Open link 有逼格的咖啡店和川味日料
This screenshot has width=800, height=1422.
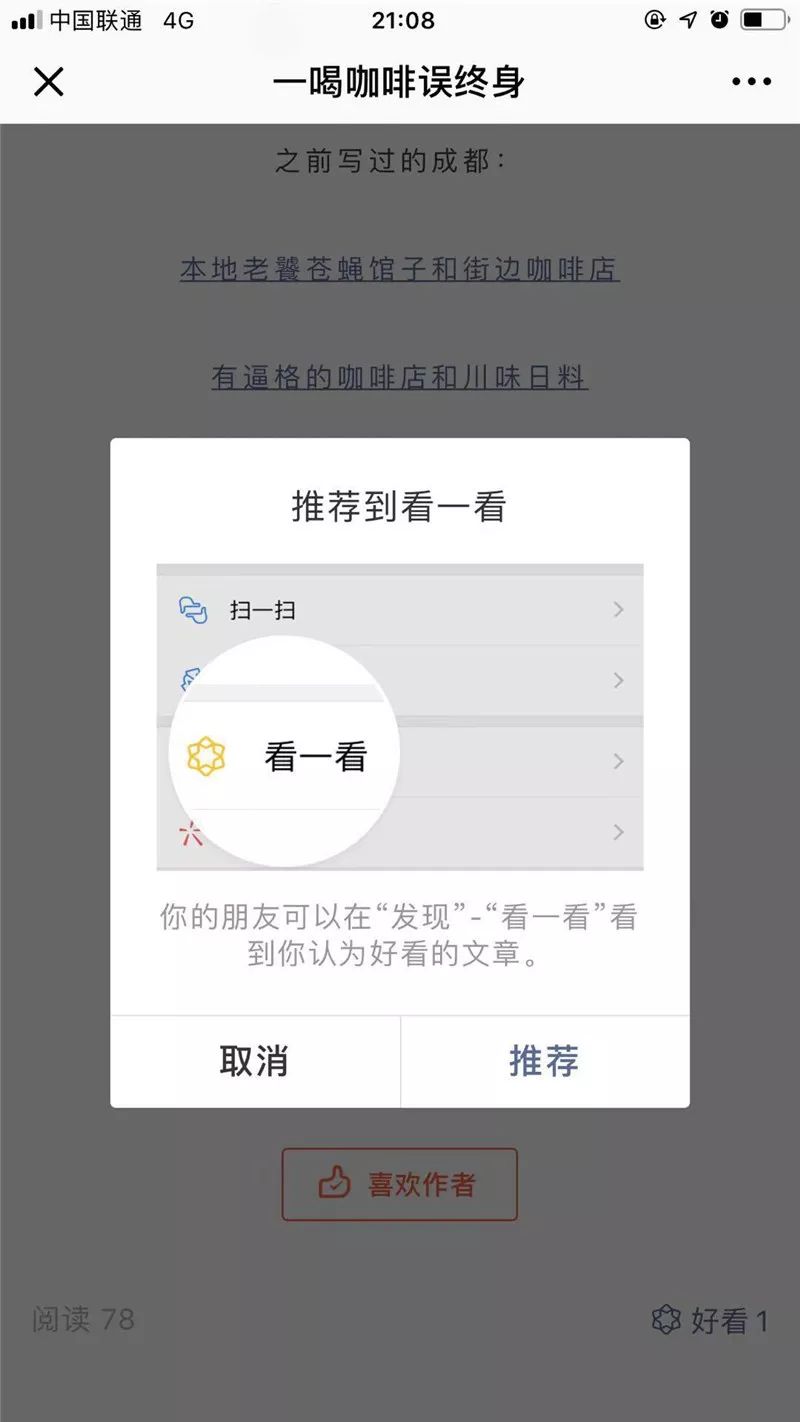click(x=399, y=377)
